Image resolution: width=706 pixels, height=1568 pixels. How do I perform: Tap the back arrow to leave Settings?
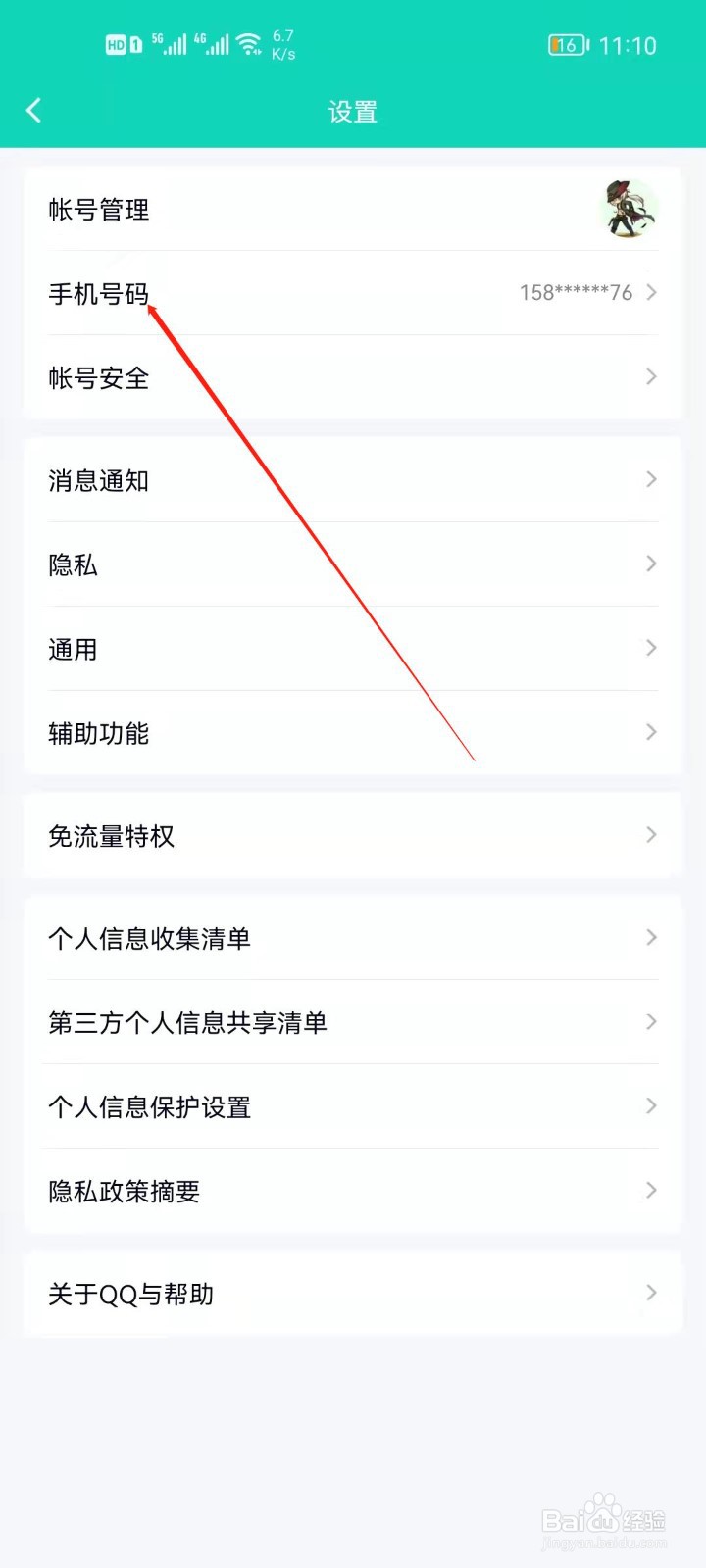(34, 111)
